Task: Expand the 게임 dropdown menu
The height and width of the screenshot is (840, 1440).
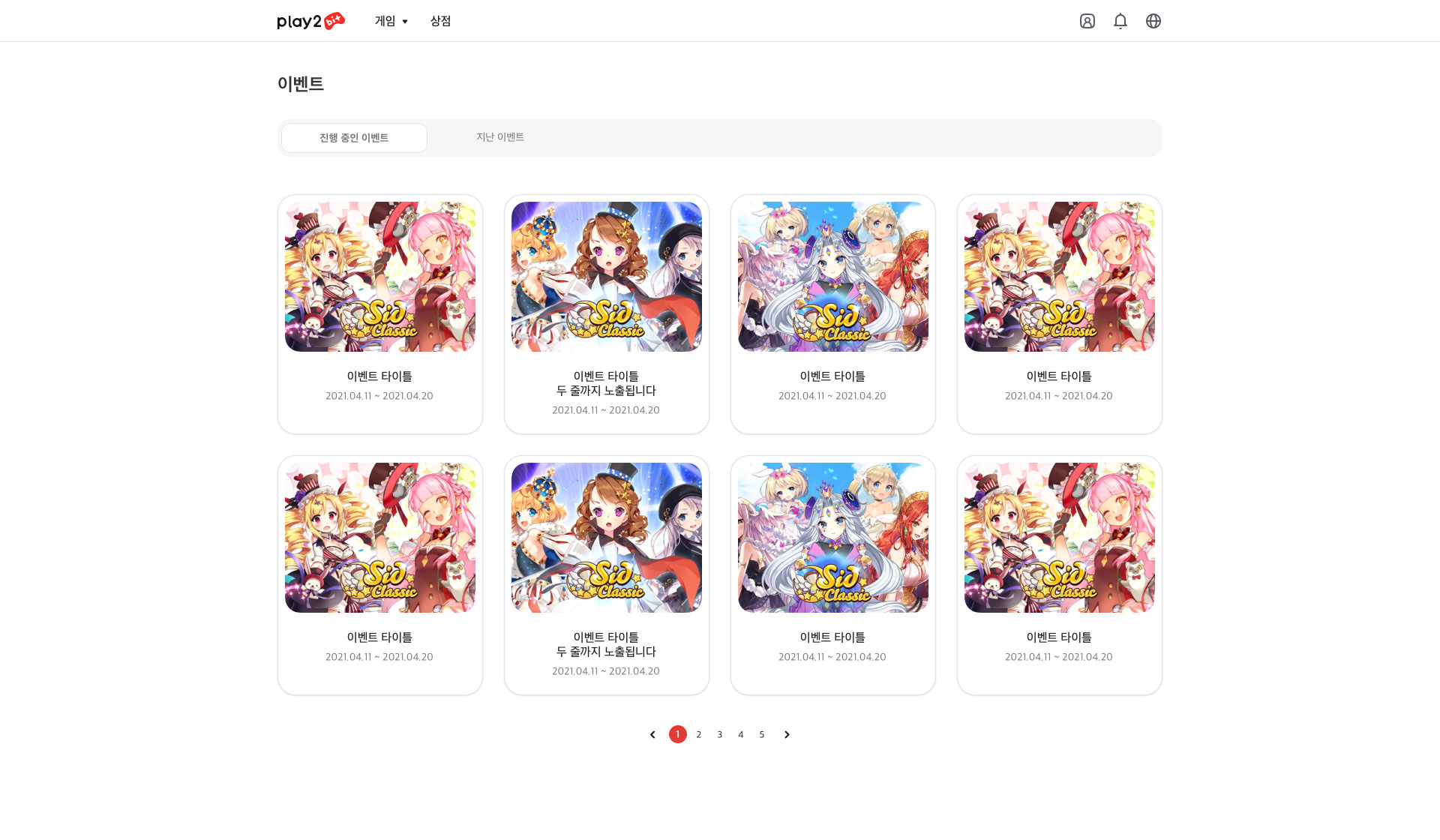Action: 391,21
